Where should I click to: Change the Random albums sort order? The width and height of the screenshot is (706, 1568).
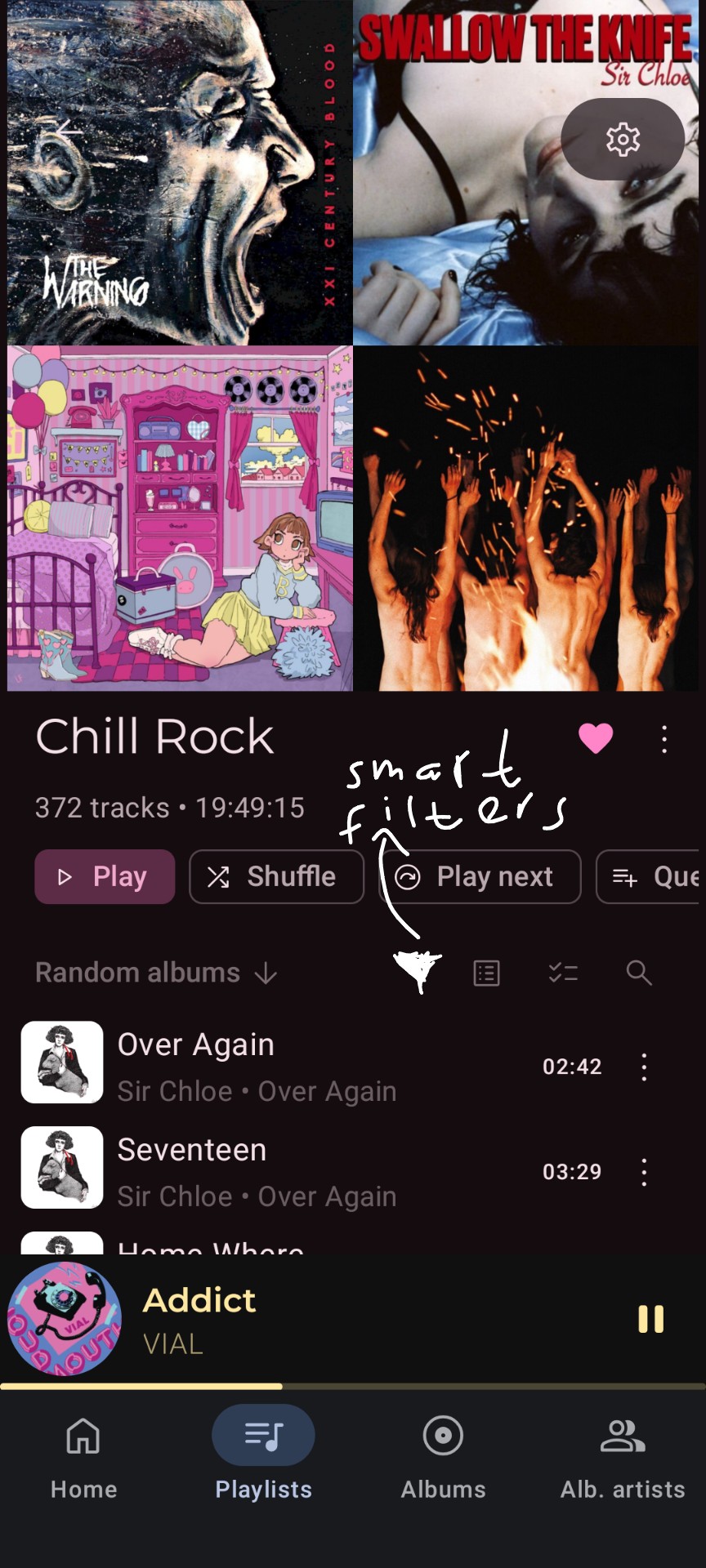point(156,973)
